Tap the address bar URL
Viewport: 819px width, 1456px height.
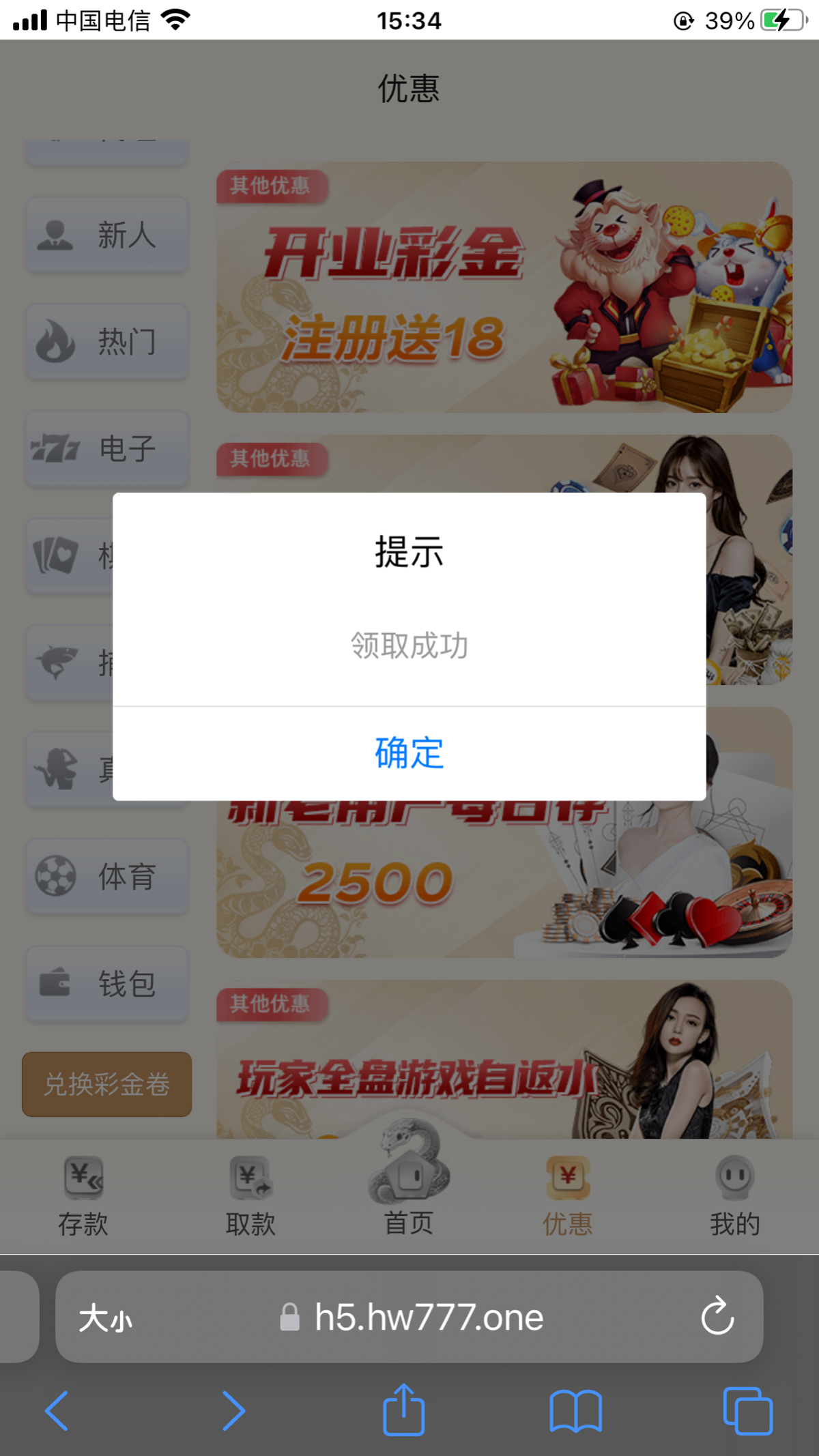coord(429,1317)
